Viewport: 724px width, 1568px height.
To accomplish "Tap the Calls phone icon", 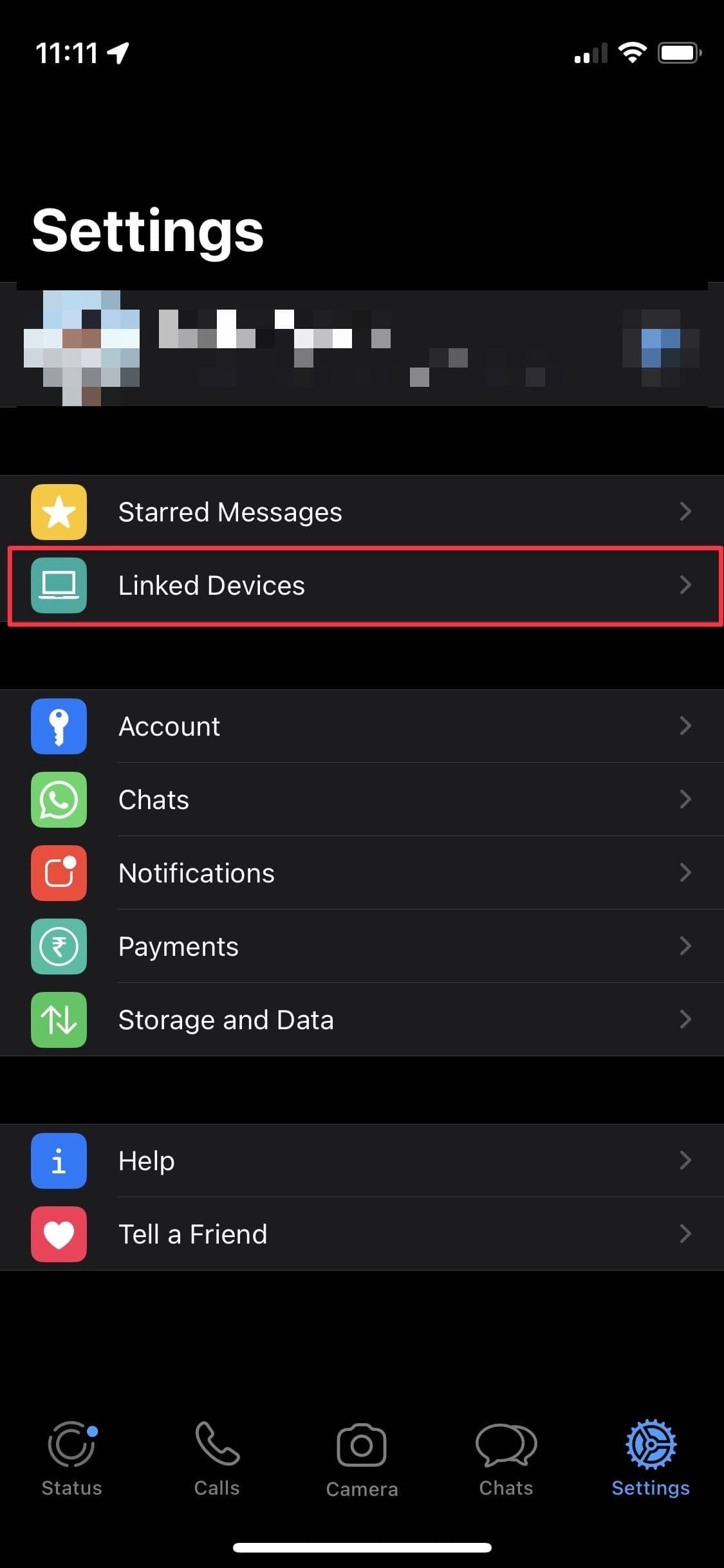I will point(217,1461).
